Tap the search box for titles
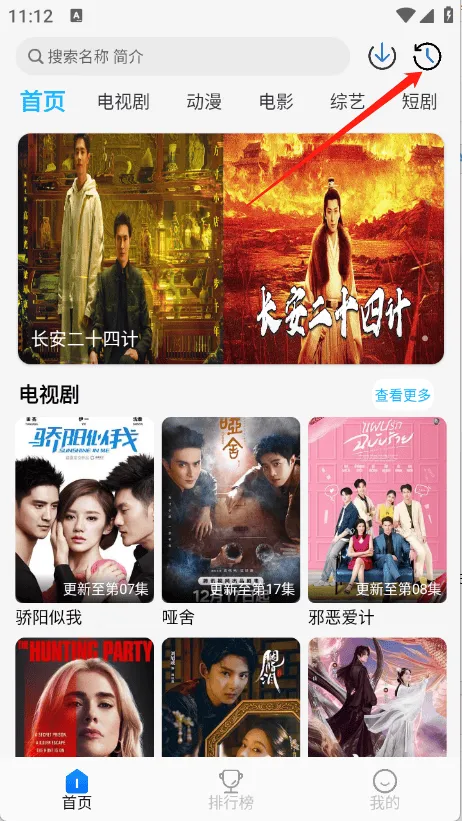Image resolution: width=462 pixels, height=821 pixels. pos(183,56)
